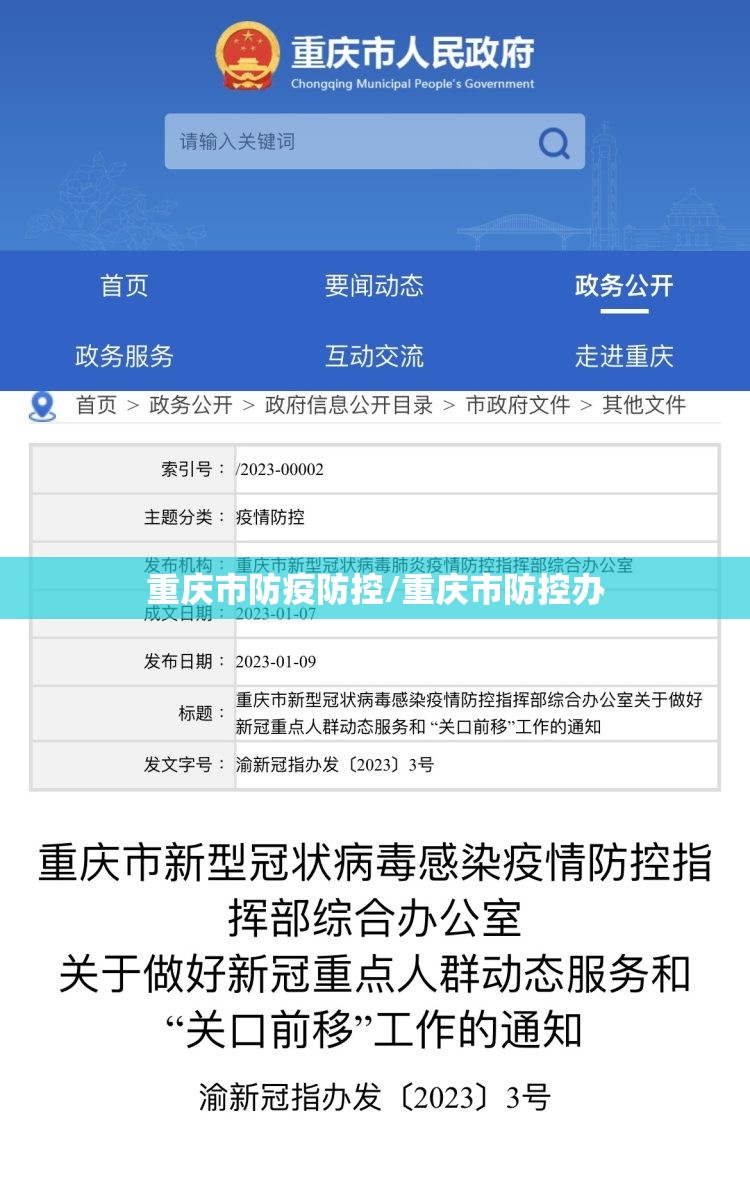Image resolution: width=750 pixels, height=1177 pixels.
Task: Open the 政务服务 section
Action: pos(124,356)
